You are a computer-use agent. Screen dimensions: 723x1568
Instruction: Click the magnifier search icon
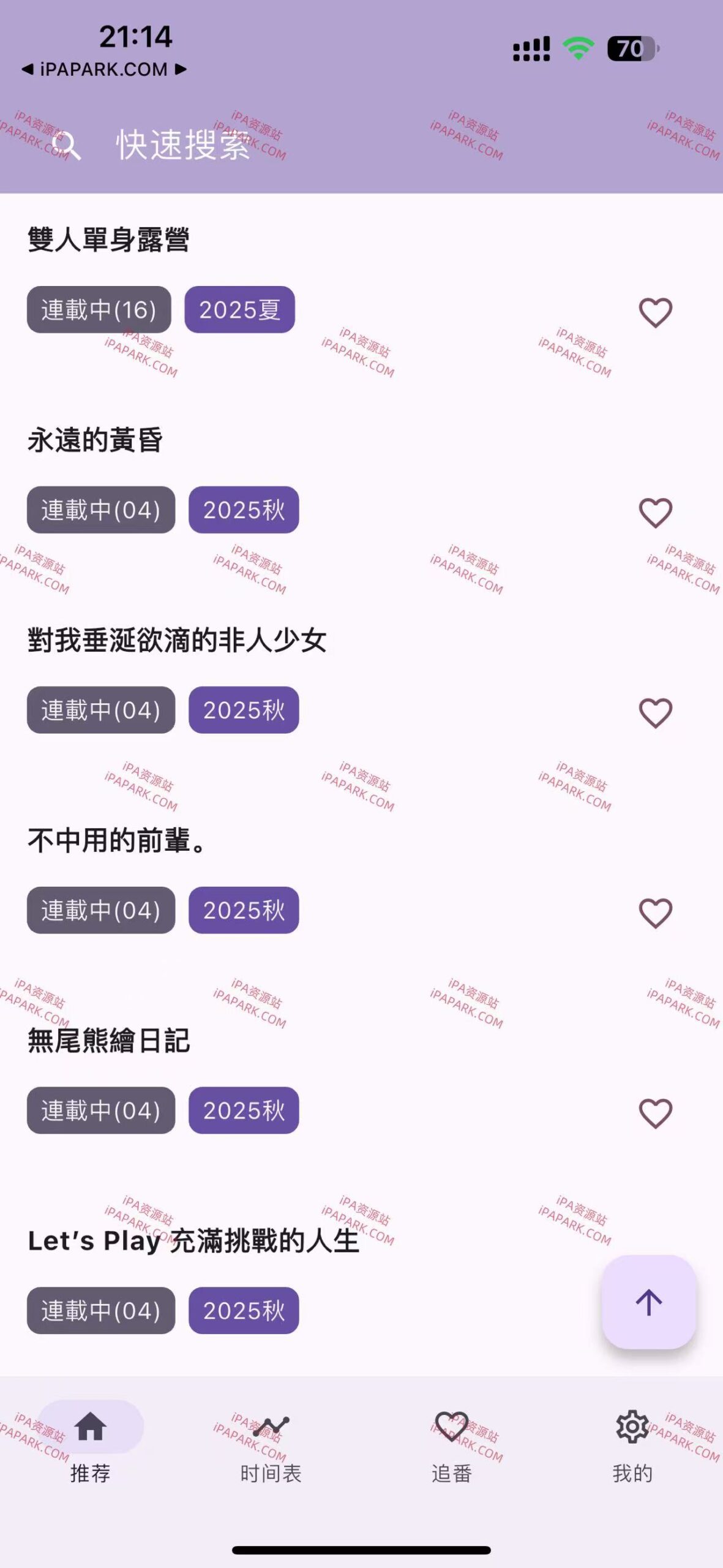(67, 147)
